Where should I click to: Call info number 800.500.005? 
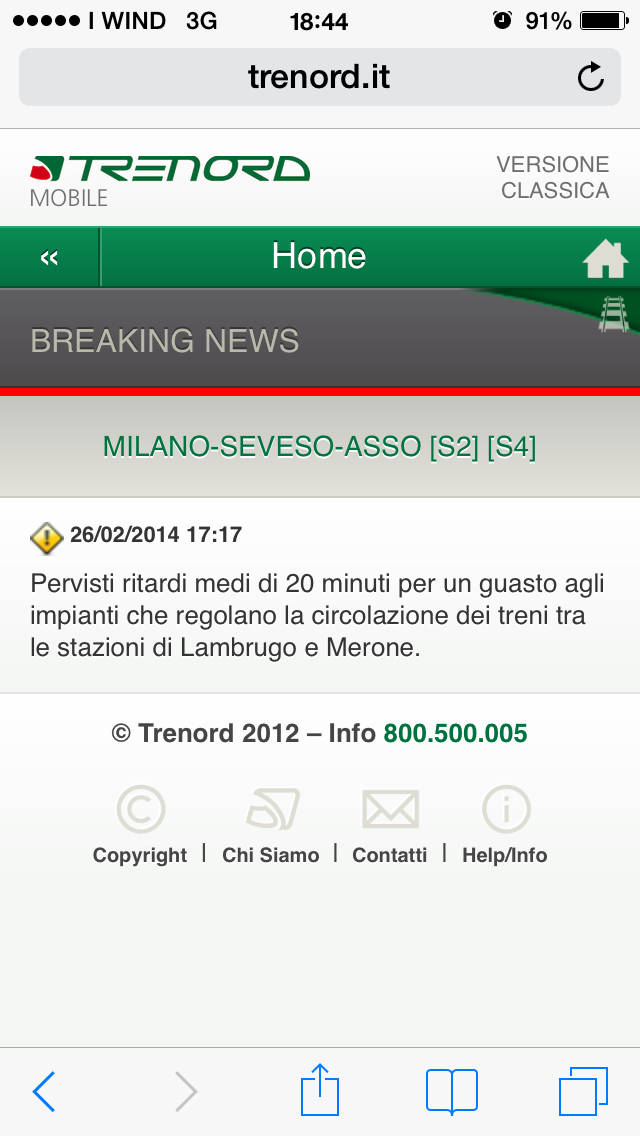click(455, 734)
